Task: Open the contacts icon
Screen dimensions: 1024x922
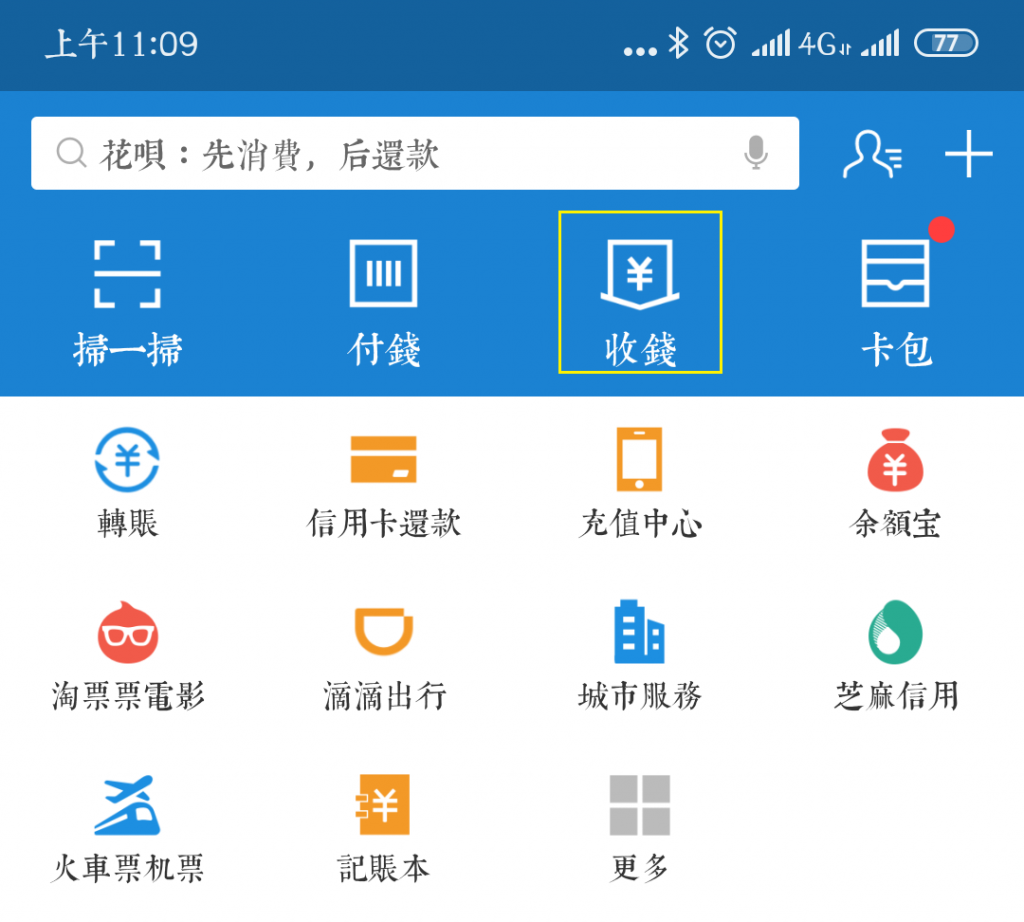Action: pyautogui.click(x=872, y=155)
